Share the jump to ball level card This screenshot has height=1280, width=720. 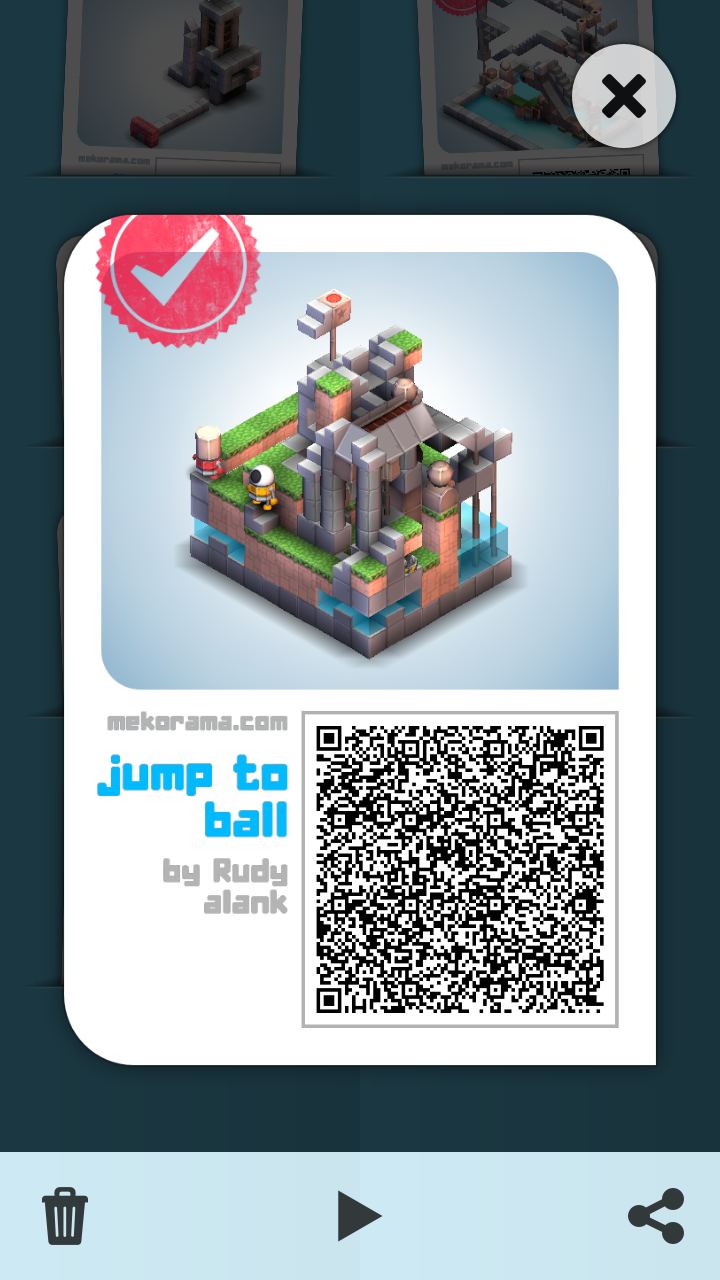(656, 1215)
